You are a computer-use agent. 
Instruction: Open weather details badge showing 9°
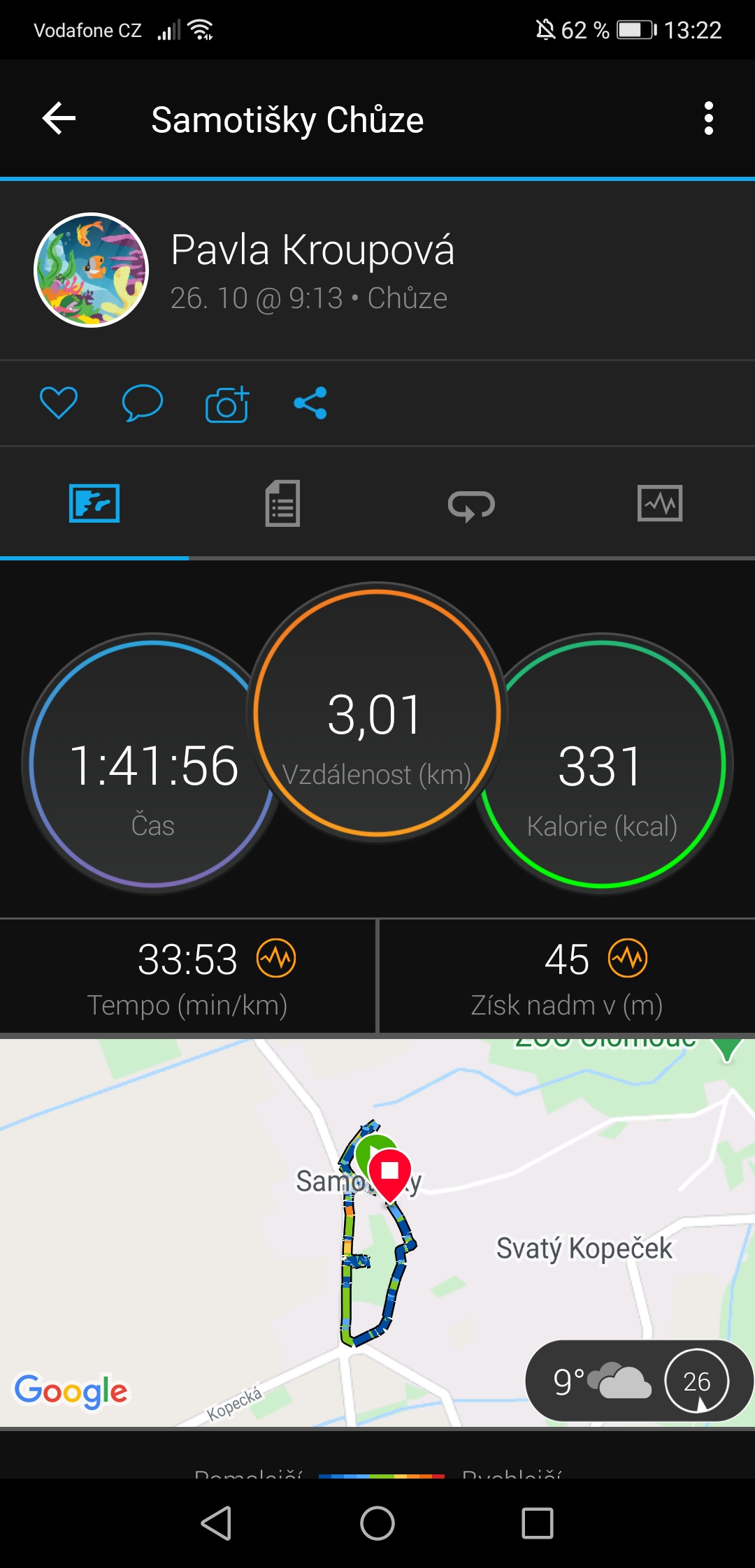[x=640, y=1381]
